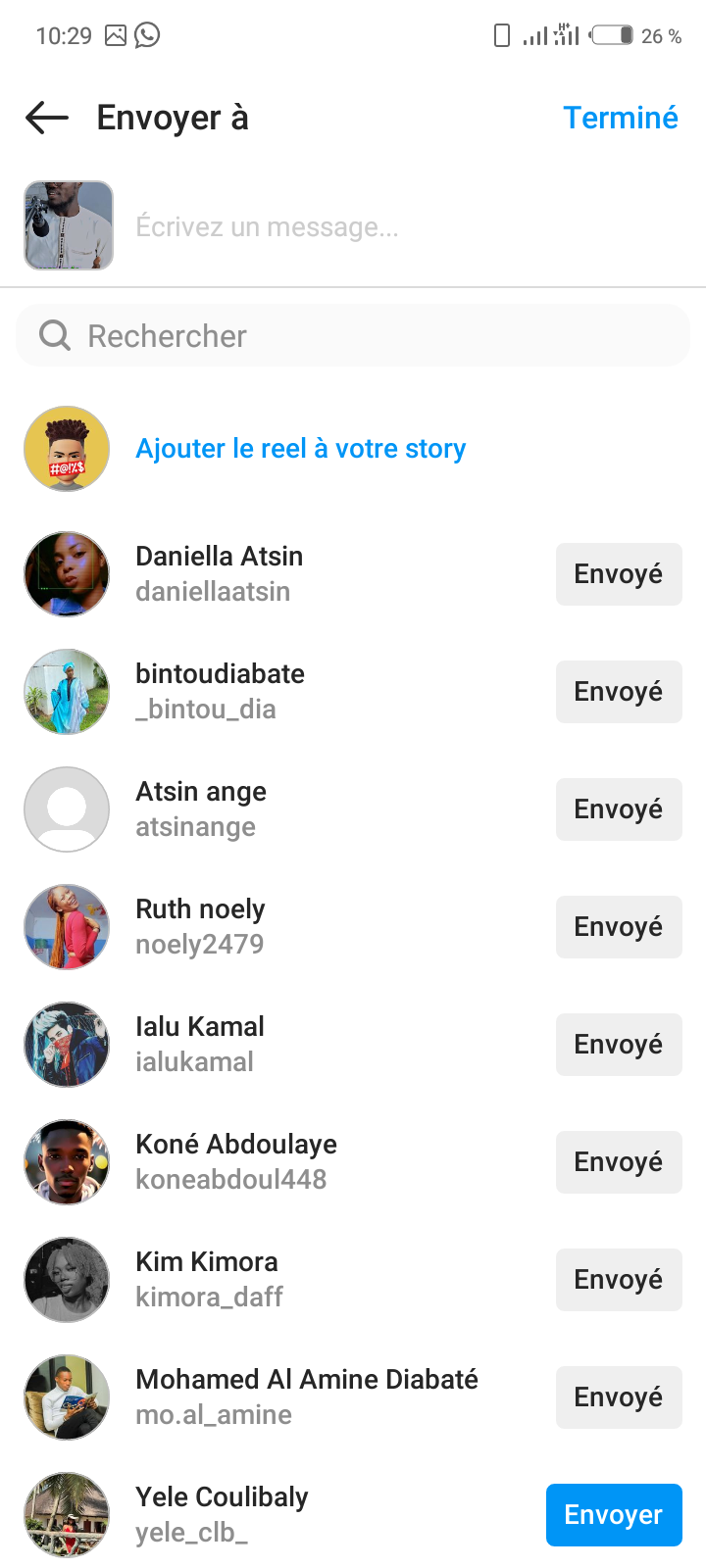Screen dimensions: 706x1568
Task: Tap Terminé to finish sharing
Action: coord(621,118)
